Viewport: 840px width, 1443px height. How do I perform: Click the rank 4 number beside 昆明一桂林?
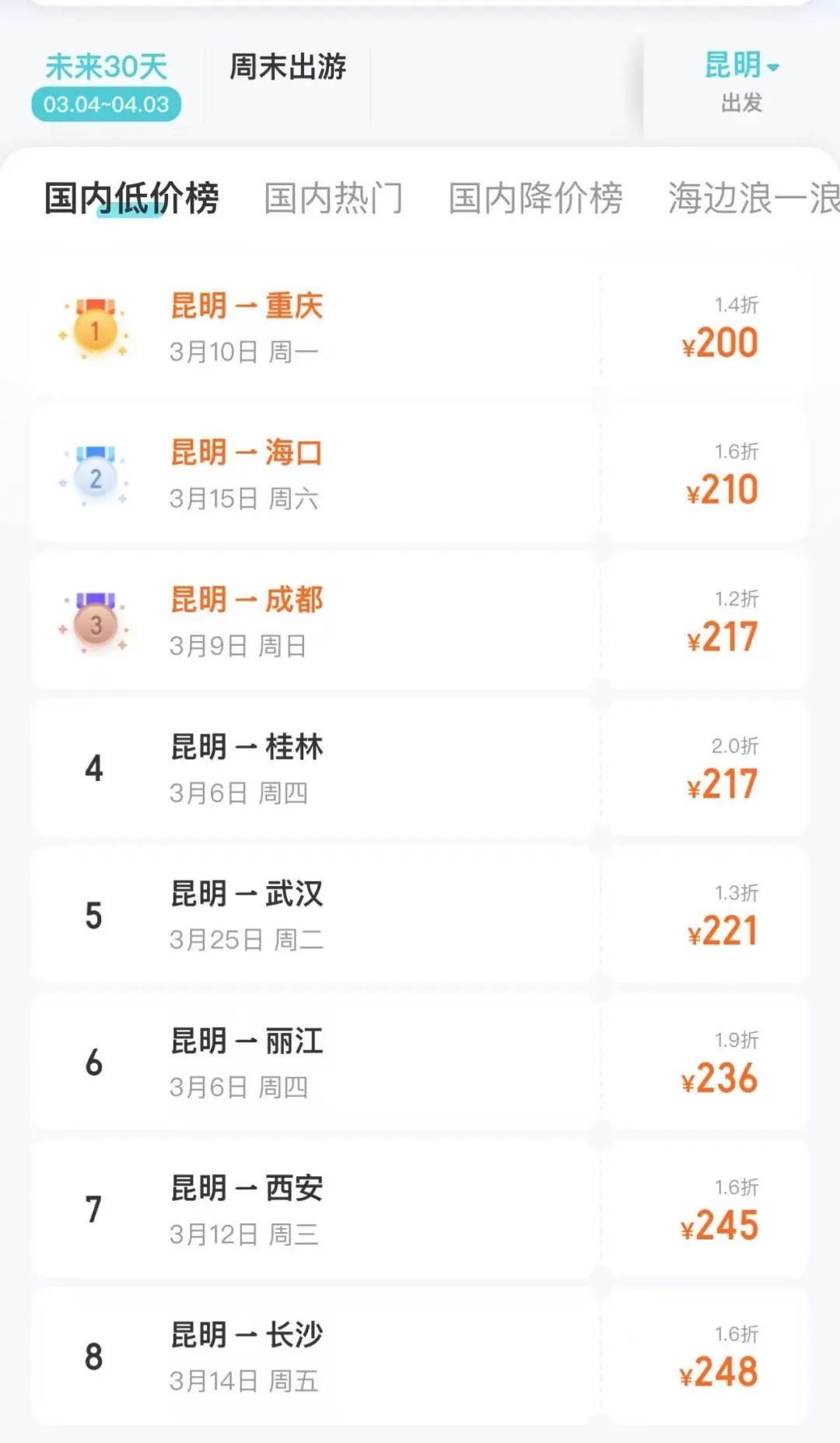(93, 769)
